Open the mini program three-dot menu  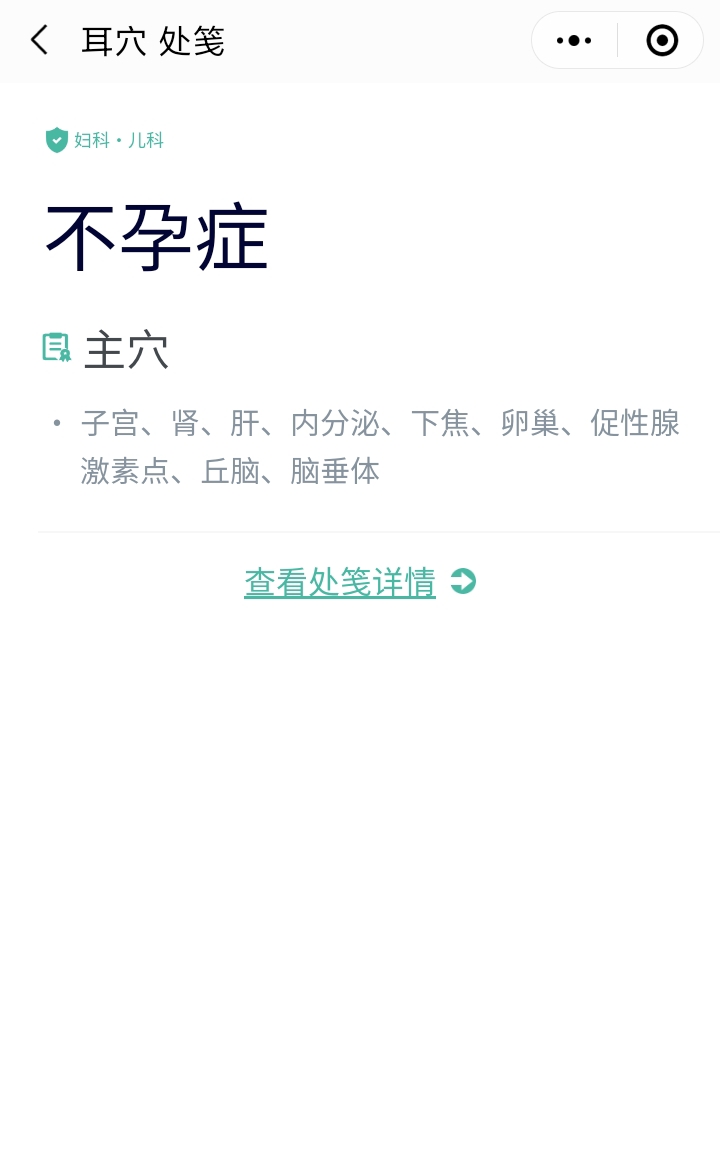pos(574,41)
